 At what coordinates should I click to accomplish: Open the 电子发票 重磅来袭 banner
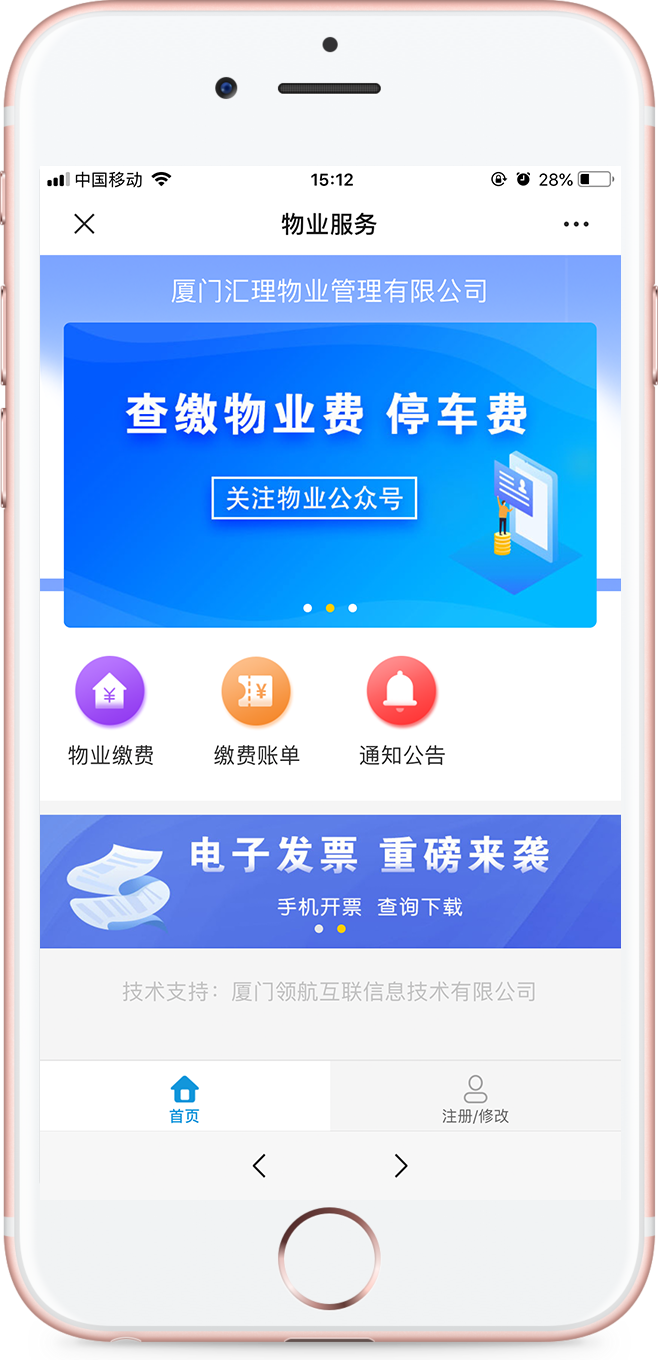tap(330, 880)
